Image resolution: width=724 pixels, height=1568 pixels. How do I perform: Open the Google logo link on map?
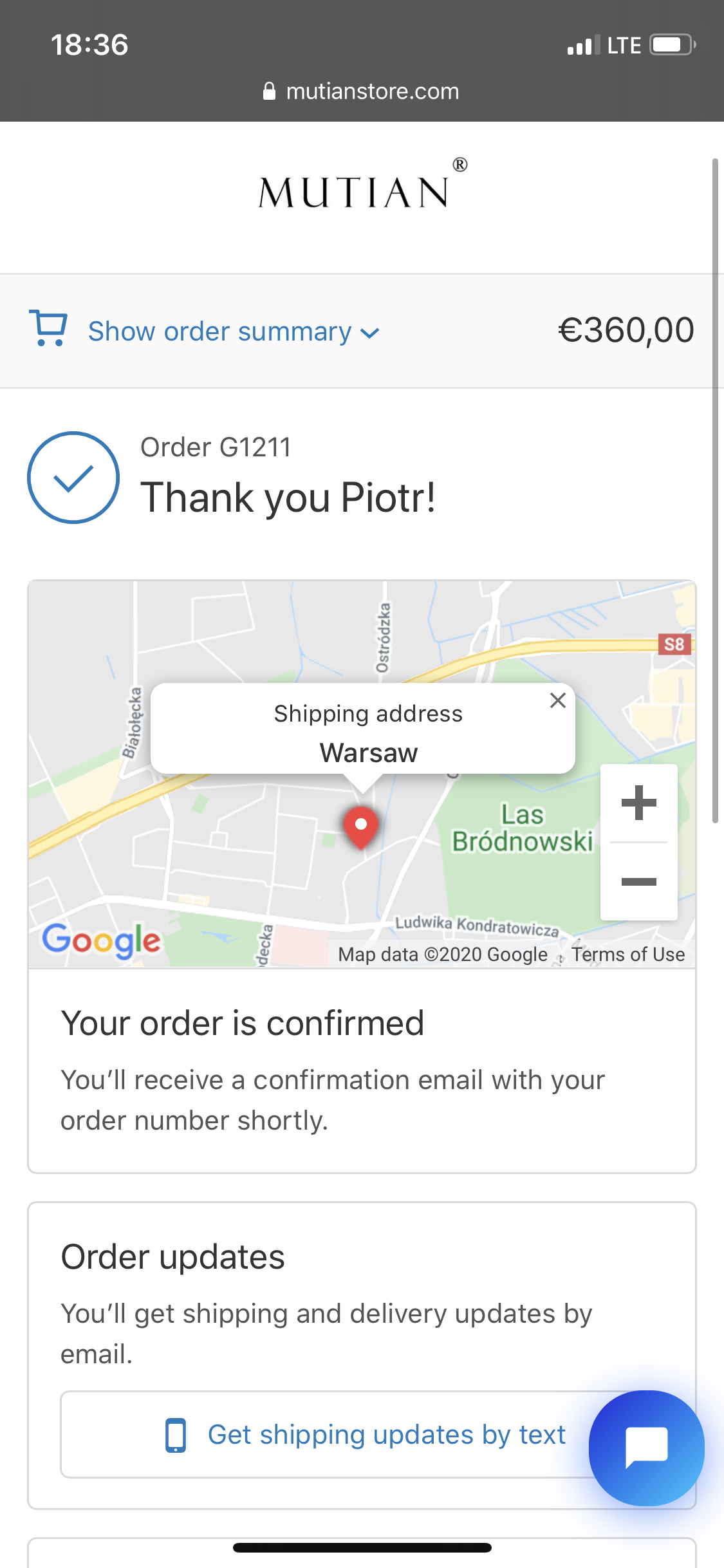[x=101, y=940]
